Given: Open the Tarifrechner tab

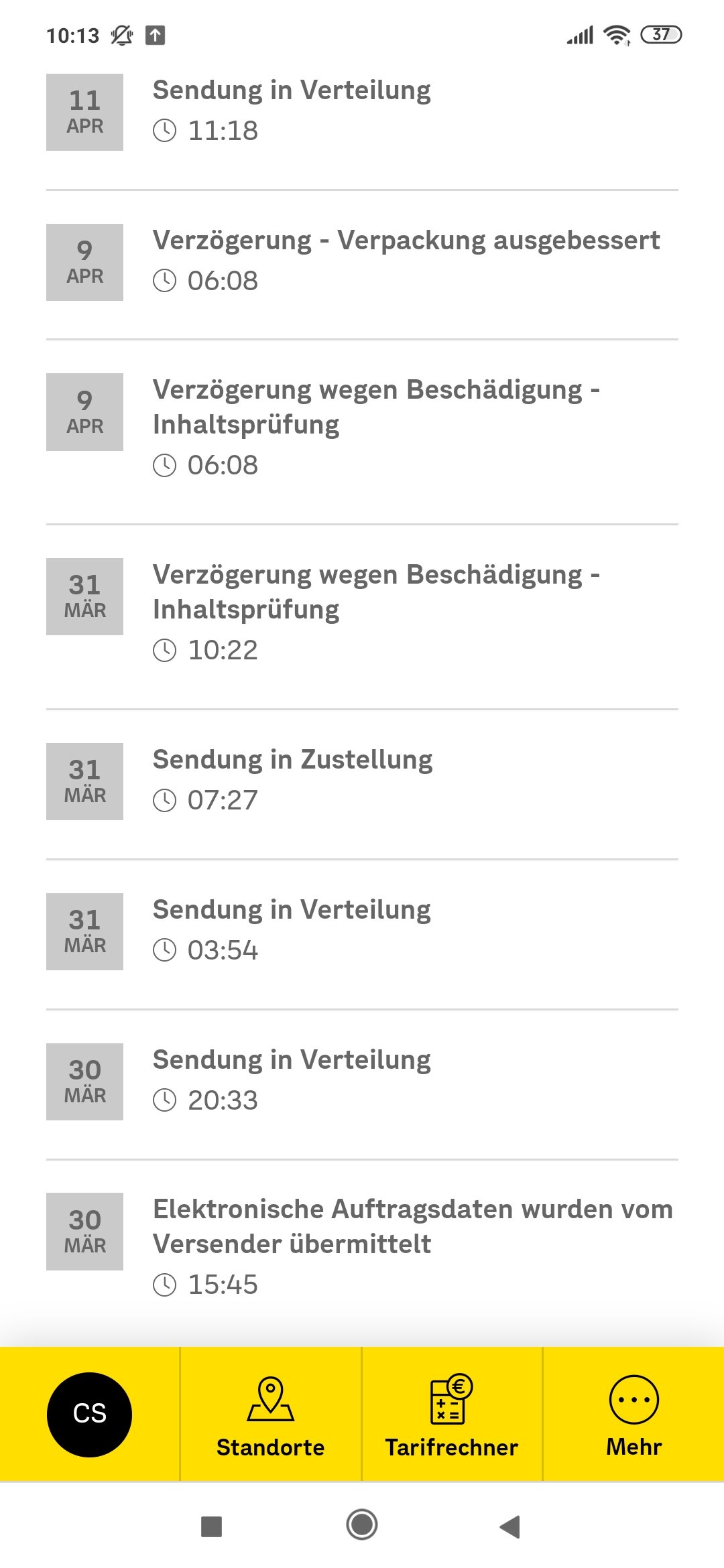Looking at the screenshot, I should pos(452,1415).
